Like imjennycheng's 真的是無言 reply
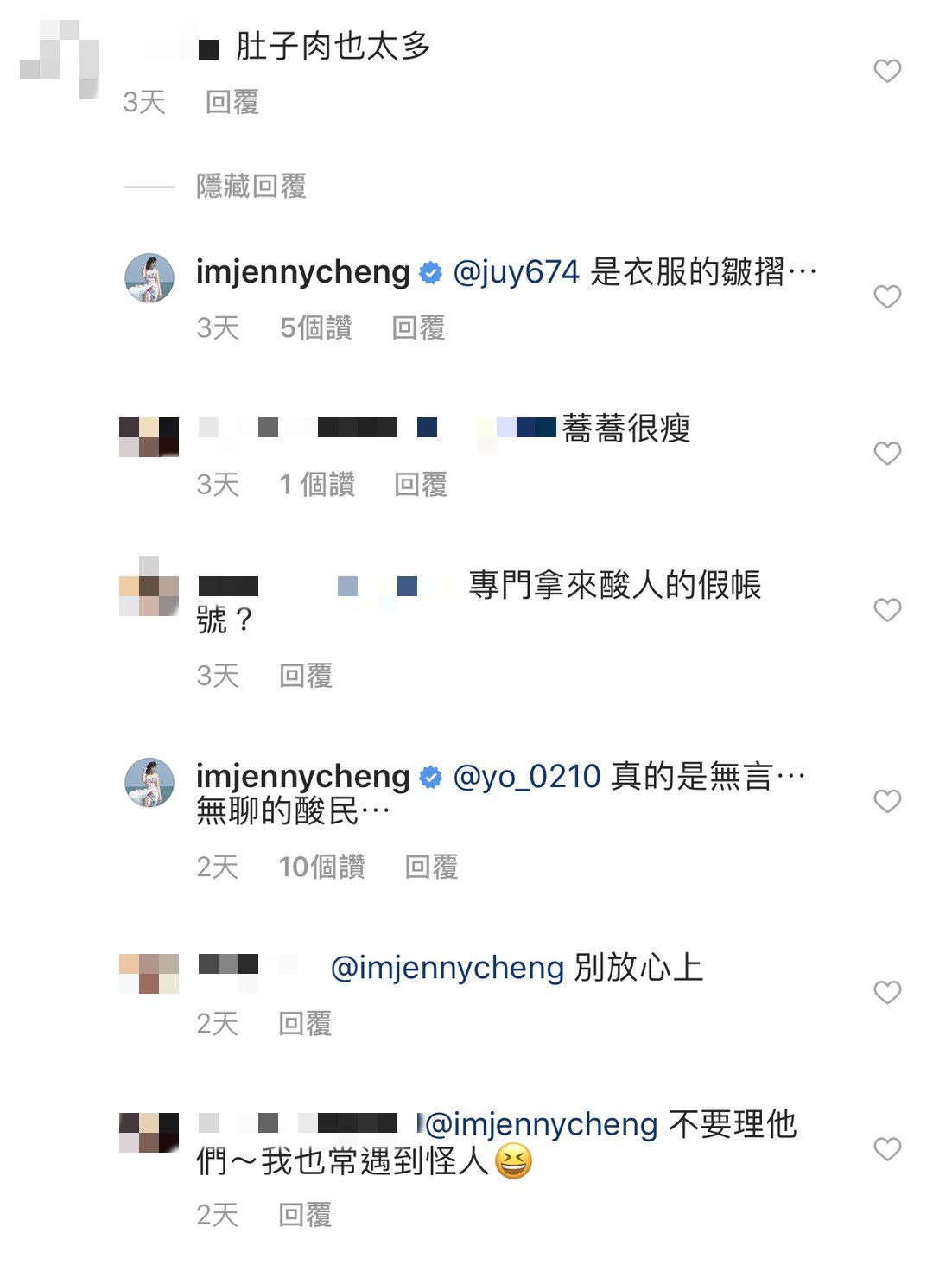This screenshot has width=952, height=1284. 887,801
